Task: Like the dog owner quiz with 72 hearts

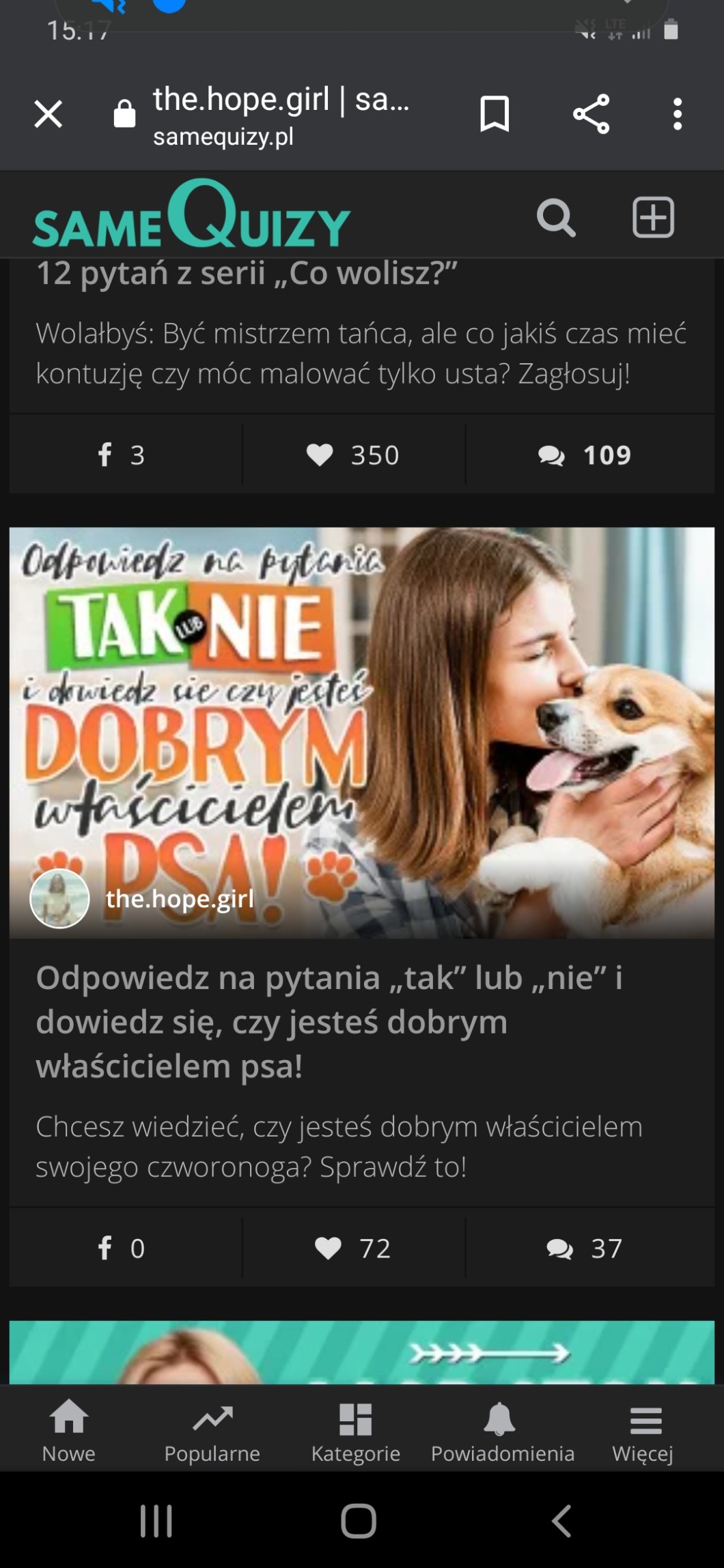Action: click(x=353, y=1249)
